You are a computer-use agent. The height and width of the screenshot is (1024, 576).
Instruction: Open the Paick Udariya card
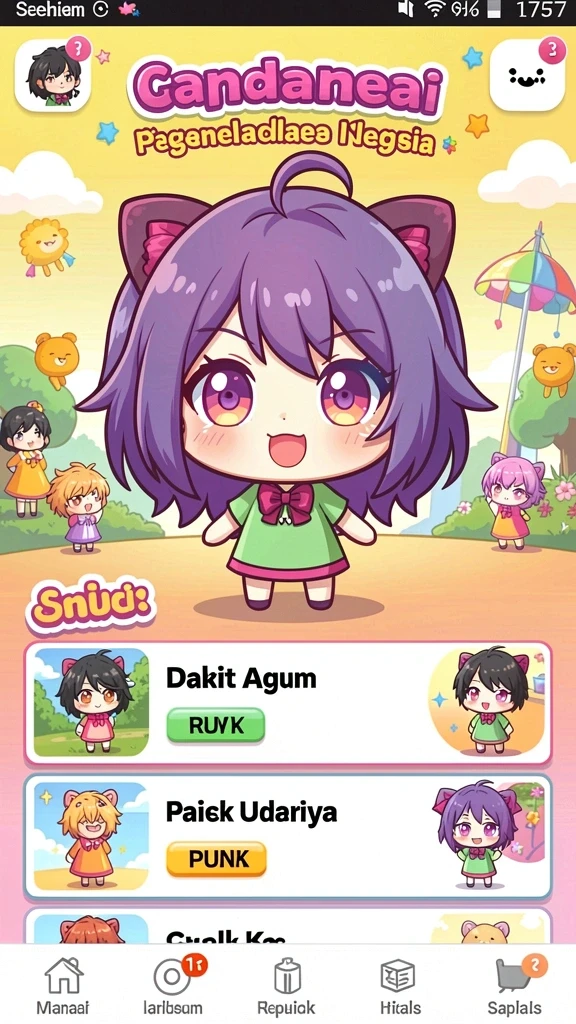(x=288, y=837)
